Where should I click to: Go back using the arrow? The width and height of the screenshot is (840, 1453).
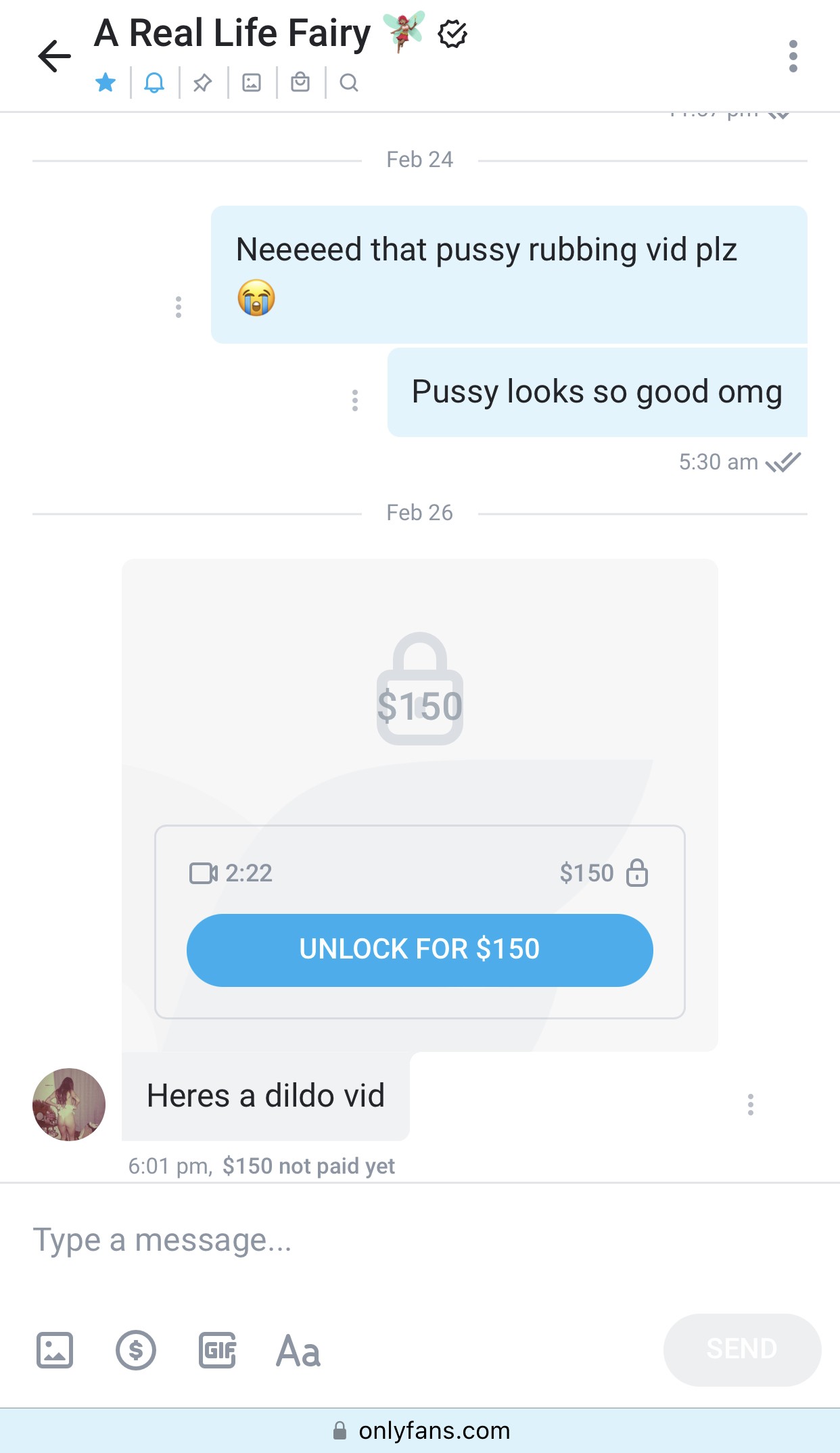coord(54,55)
